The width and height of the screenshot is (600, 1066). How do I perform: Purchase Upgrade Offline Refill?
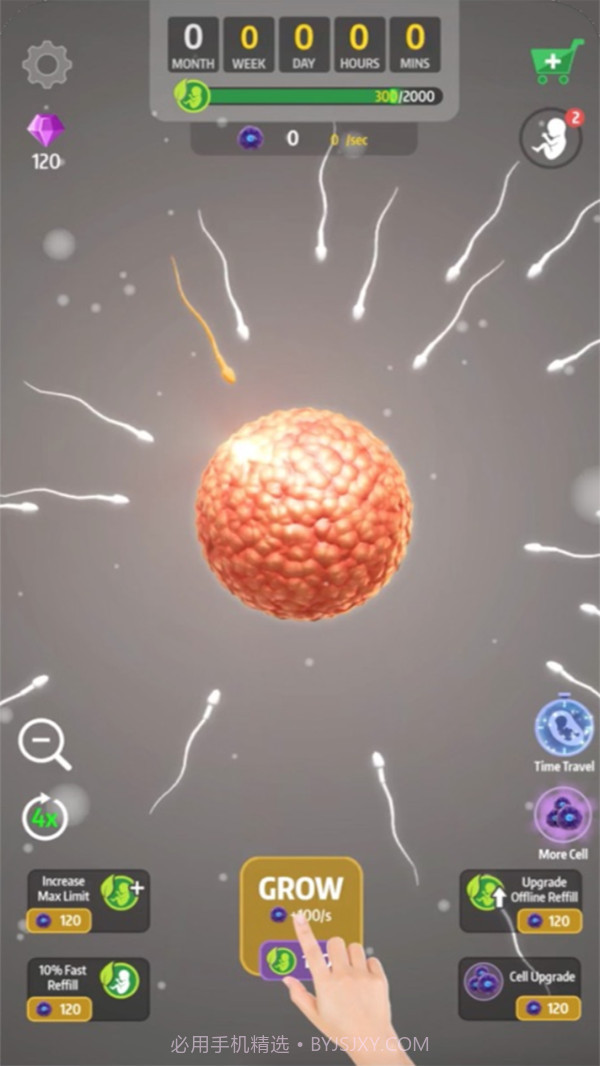(520, 900)
